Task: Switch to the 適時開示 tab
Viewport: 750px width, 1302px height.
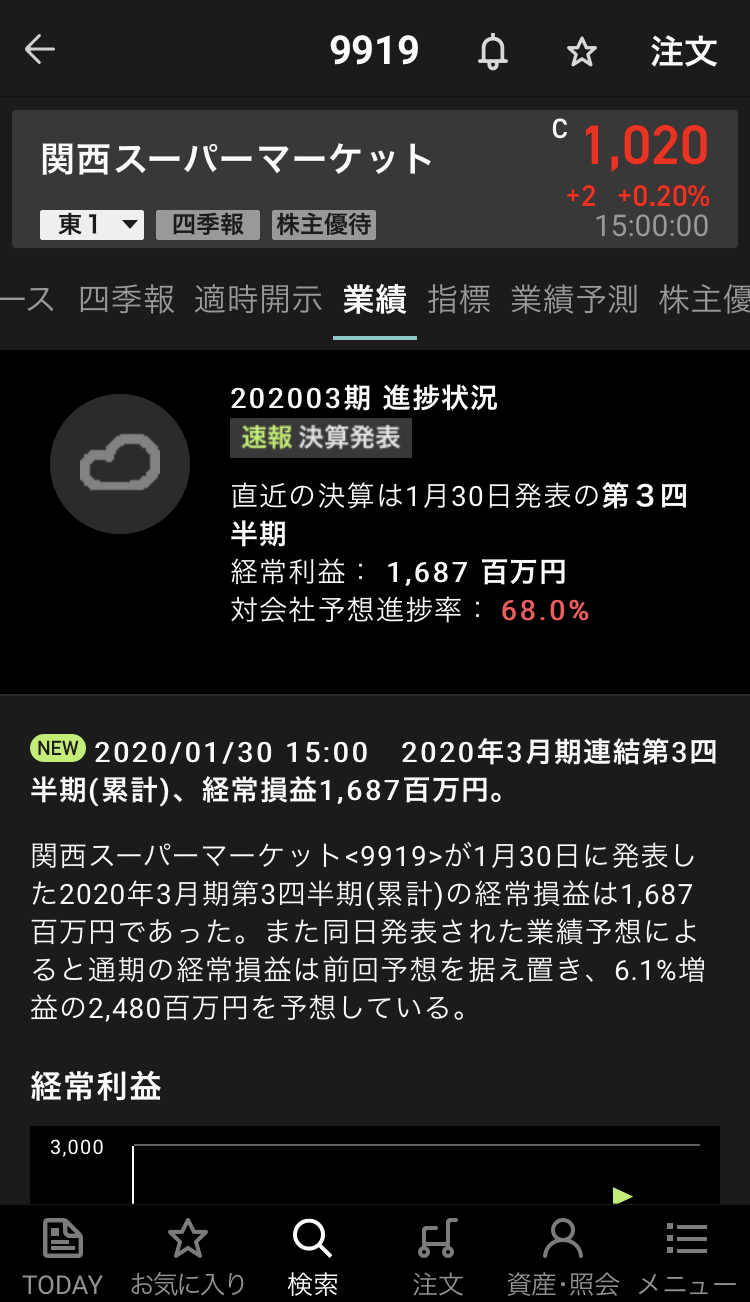Action: [258, 299]
